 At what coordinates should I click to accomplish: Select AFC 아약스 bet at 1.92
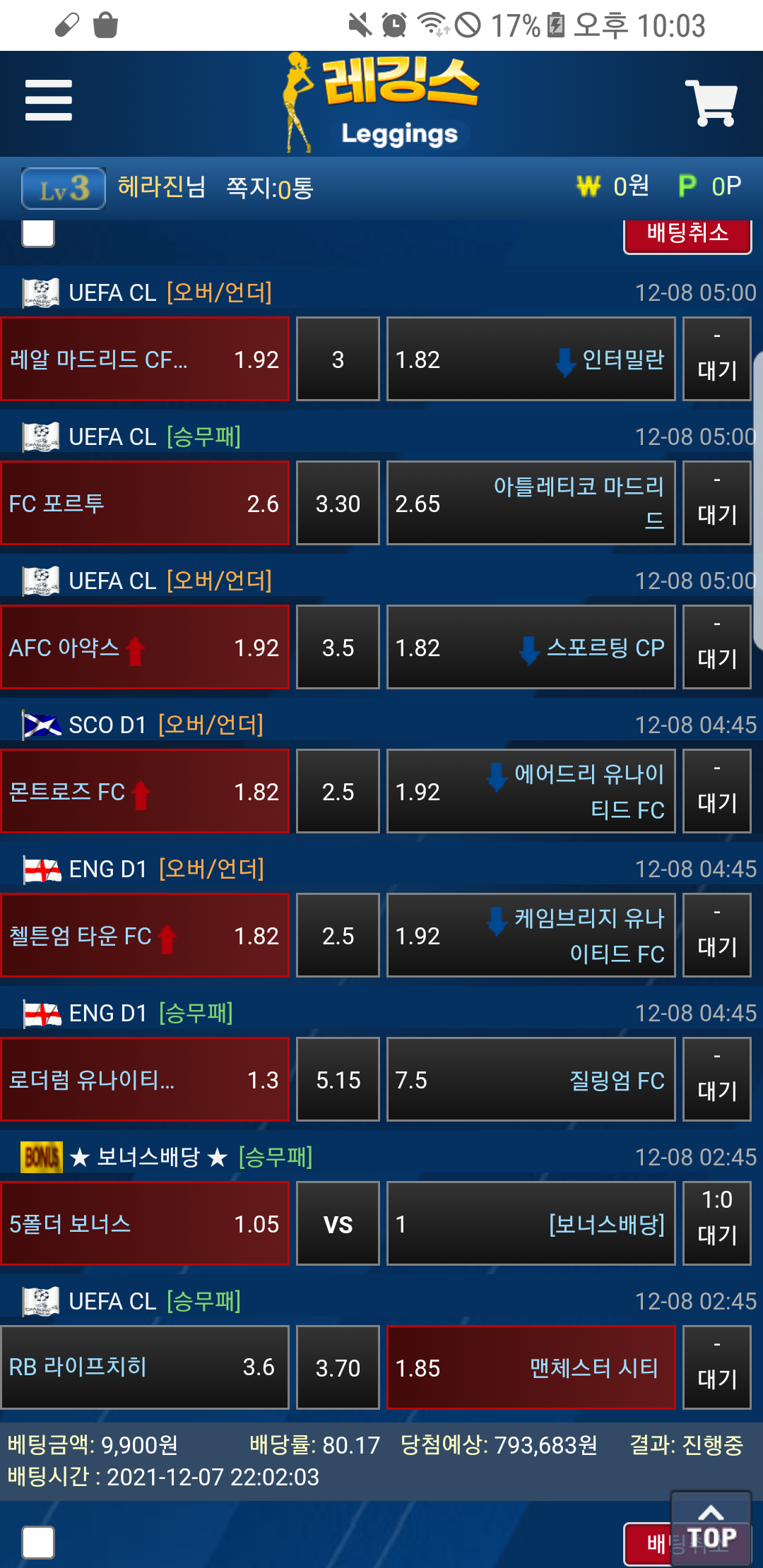145,647
